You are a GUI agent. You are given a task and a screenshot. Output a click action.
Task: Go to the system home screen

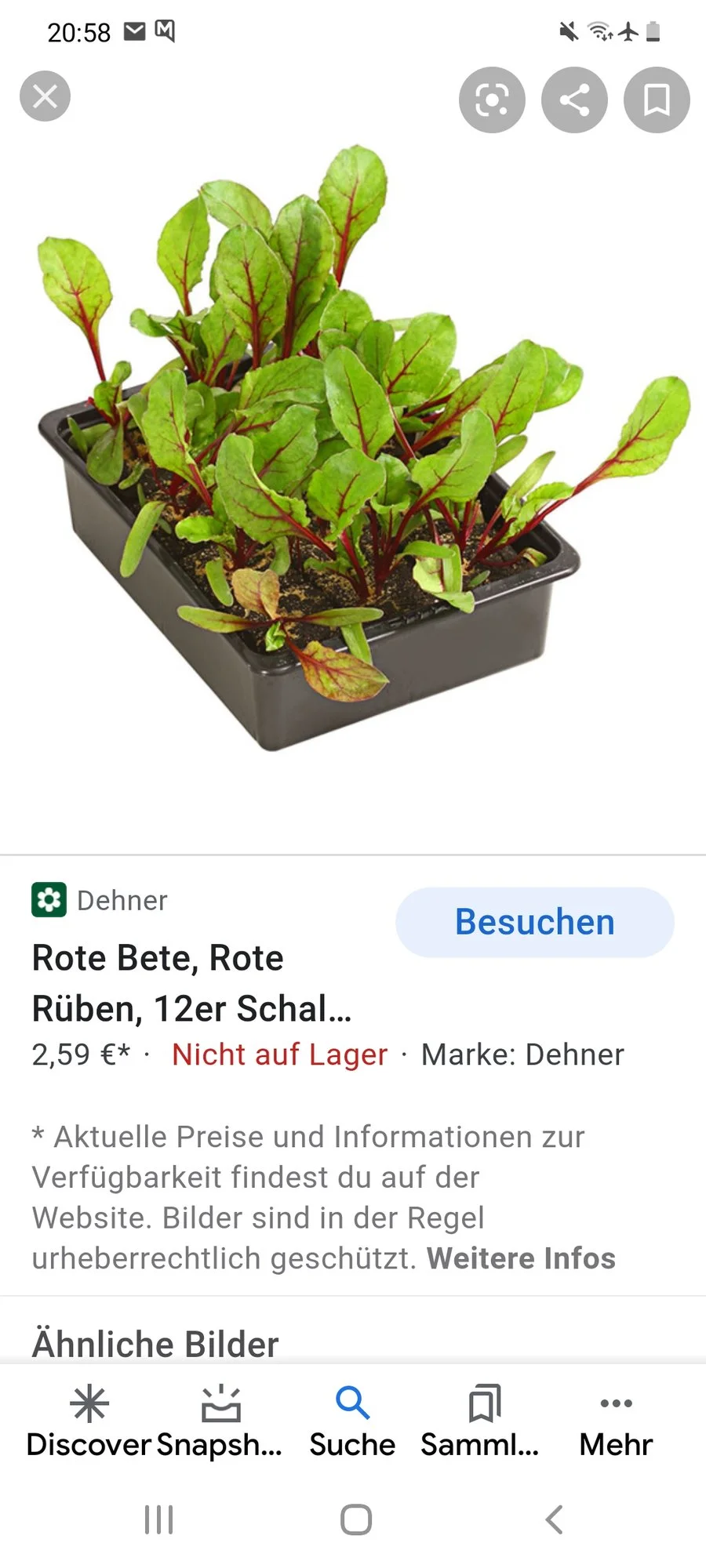click(x=356, y=1519)
